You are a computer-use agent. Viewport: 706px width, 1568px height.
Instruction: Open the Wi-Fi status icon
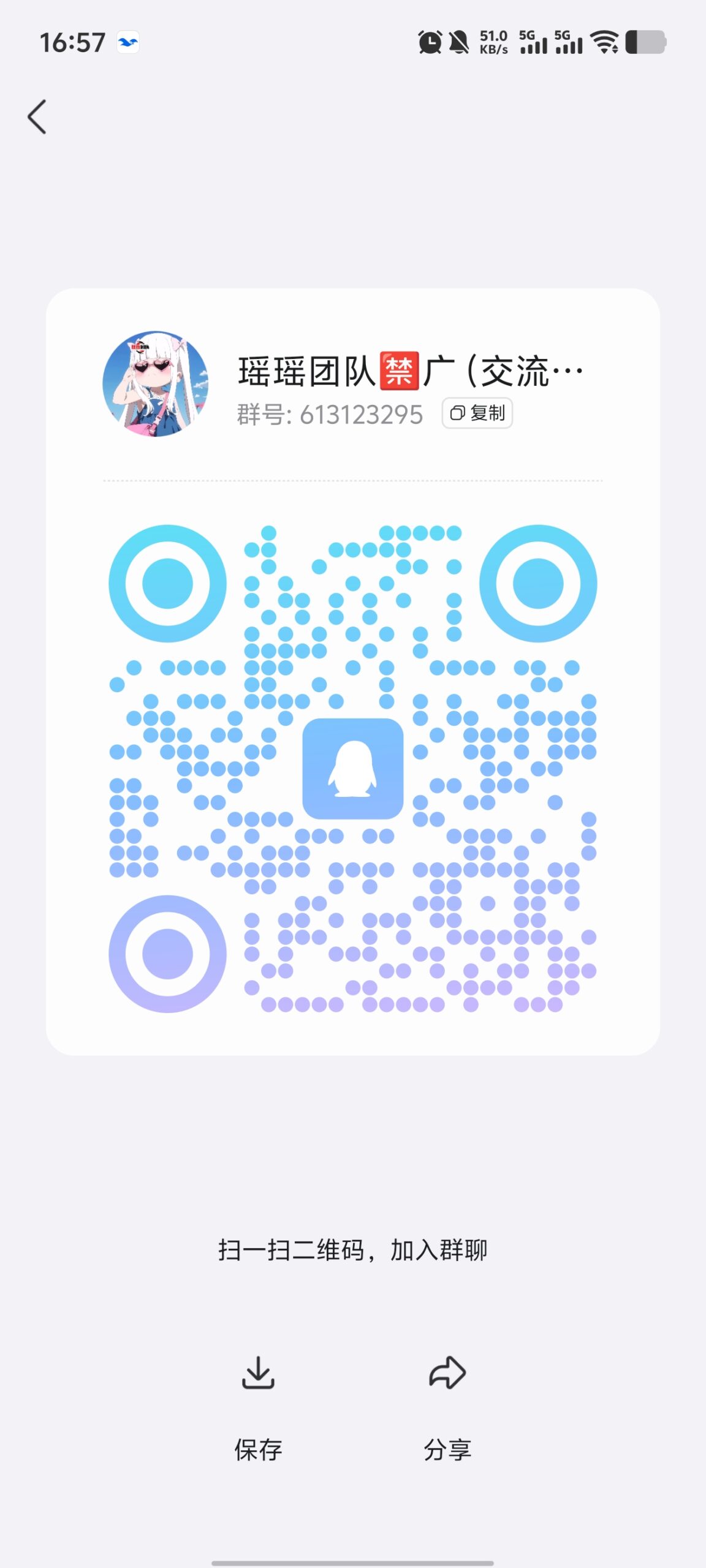click(602, 43)
